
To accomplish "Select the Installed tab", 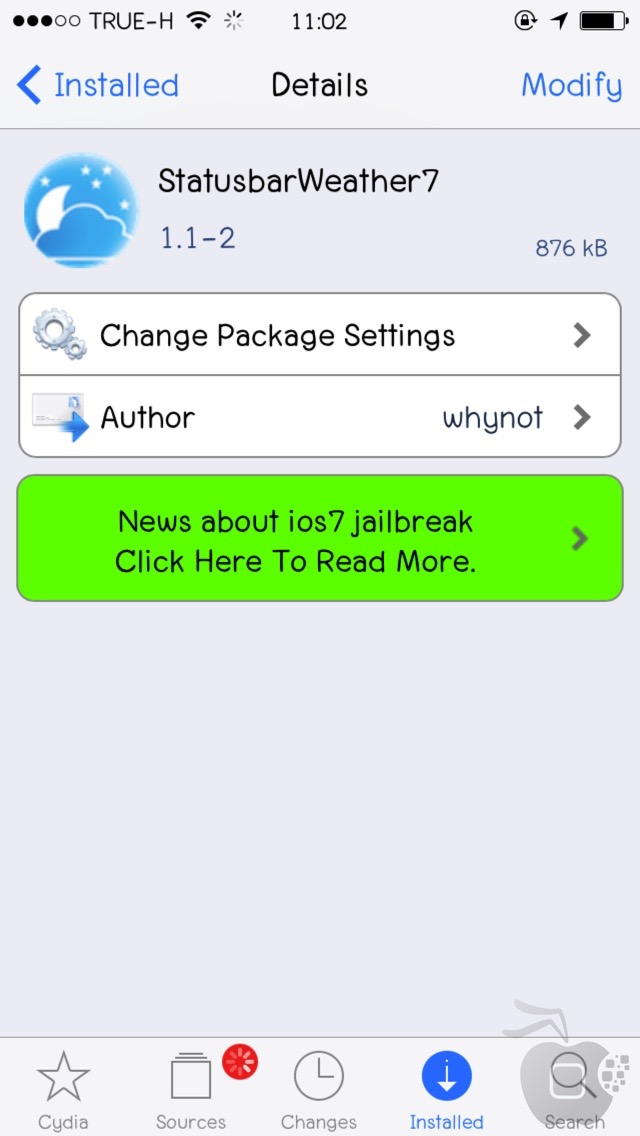I will (447, 1090).
